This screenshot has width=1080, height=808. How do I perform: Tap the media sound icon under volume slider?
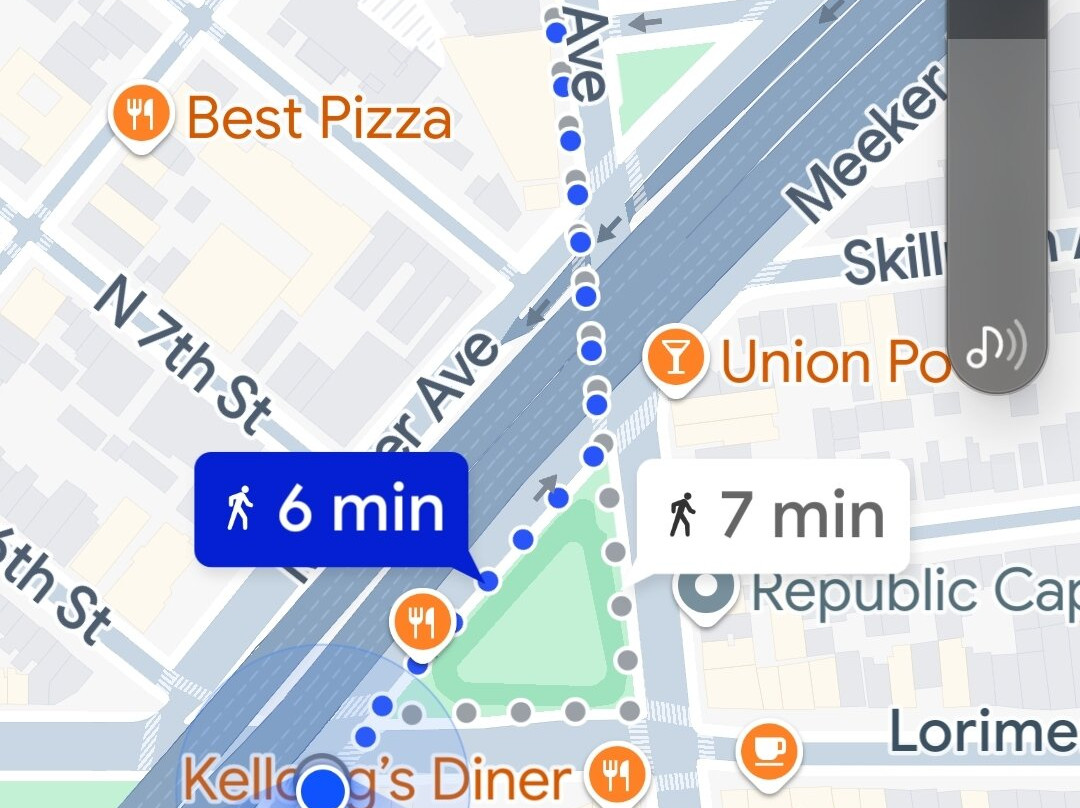[994, 350]
